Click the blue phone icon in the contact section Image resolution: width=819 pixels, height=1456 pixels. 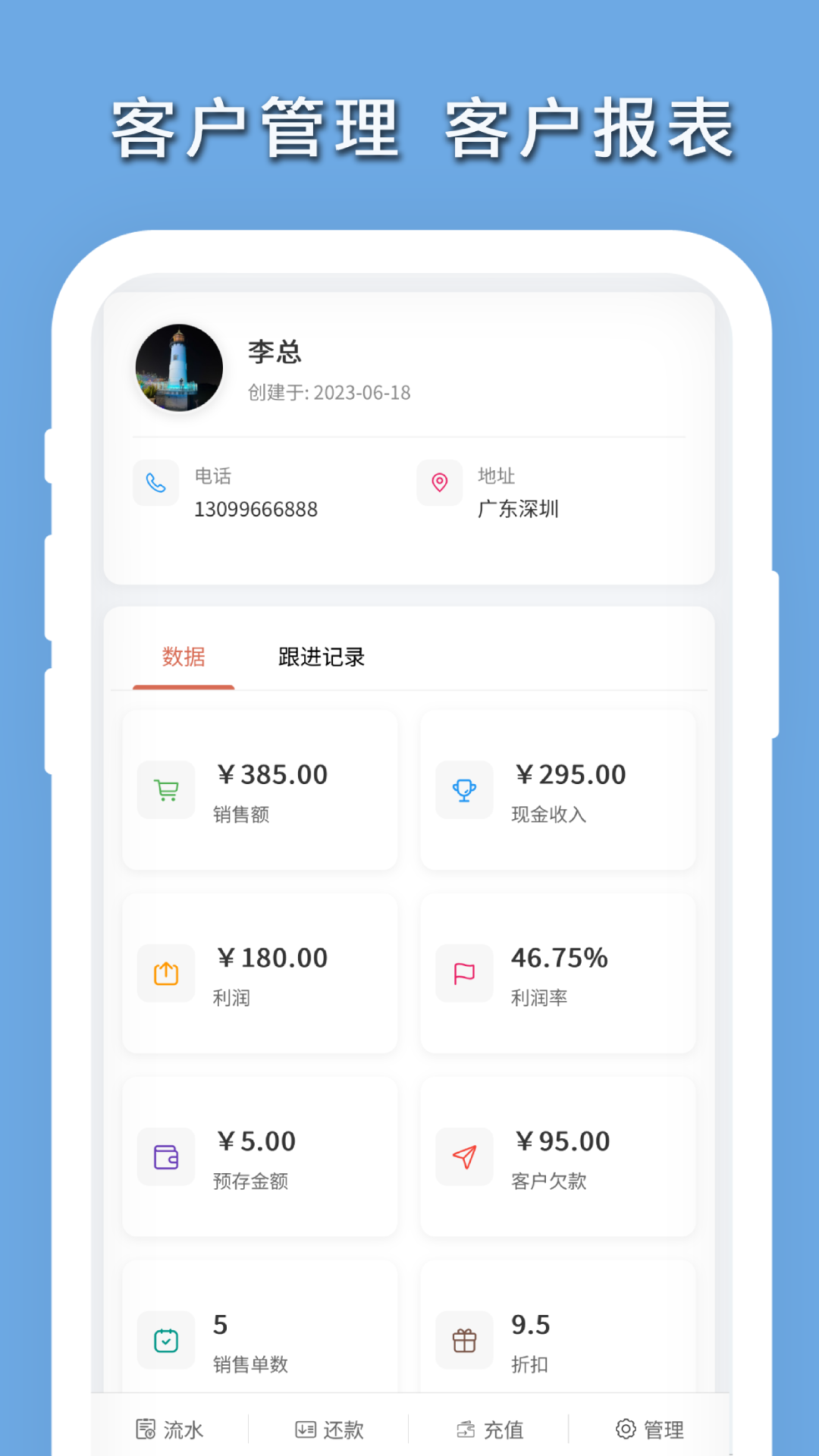[x=155, y=482]
